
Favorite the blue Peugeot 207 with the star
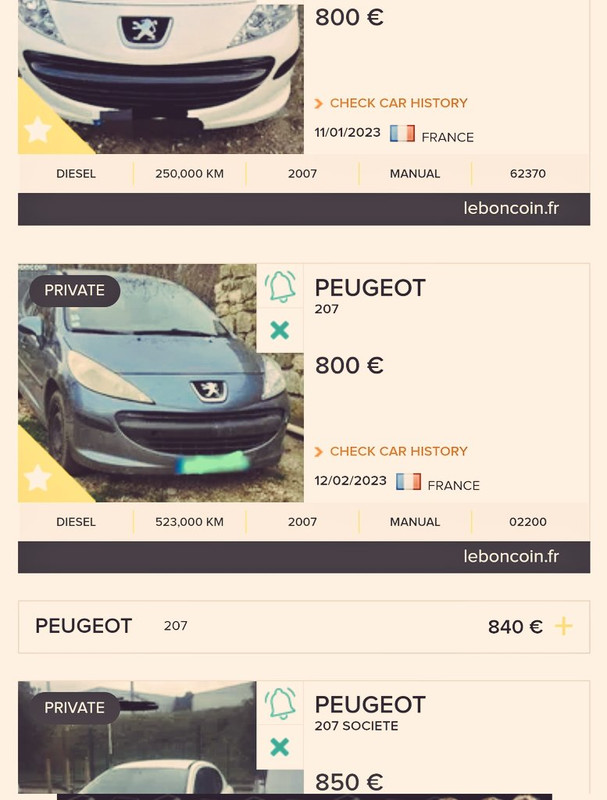pyautogui.click(x=38, y=478)
